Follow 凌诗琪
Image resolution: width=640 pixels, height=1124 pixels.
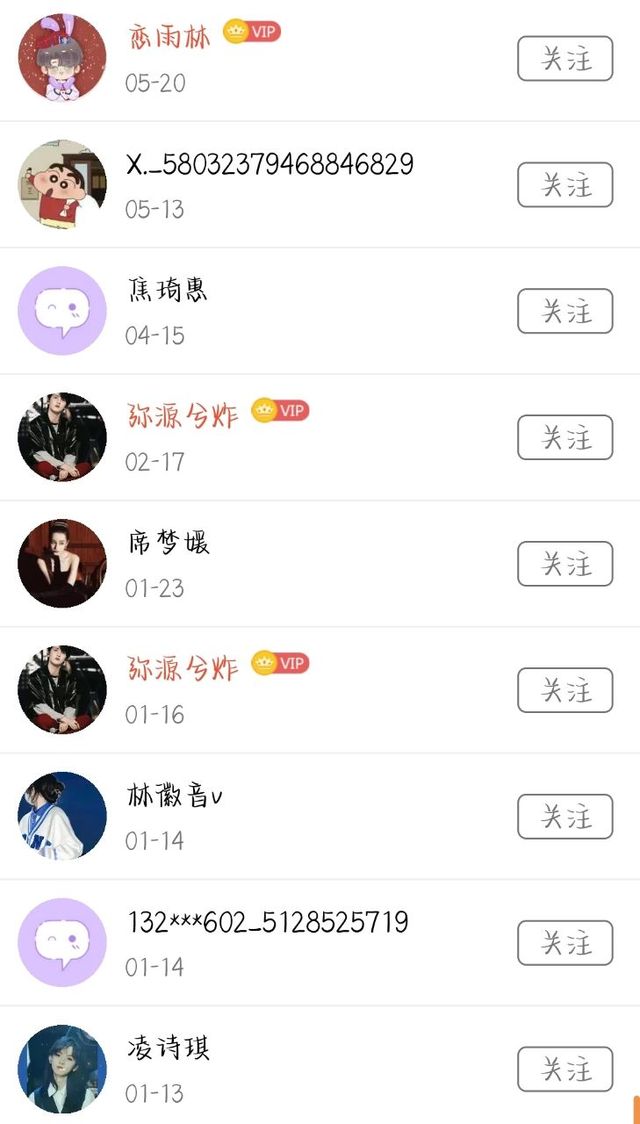pos(564,1069)
